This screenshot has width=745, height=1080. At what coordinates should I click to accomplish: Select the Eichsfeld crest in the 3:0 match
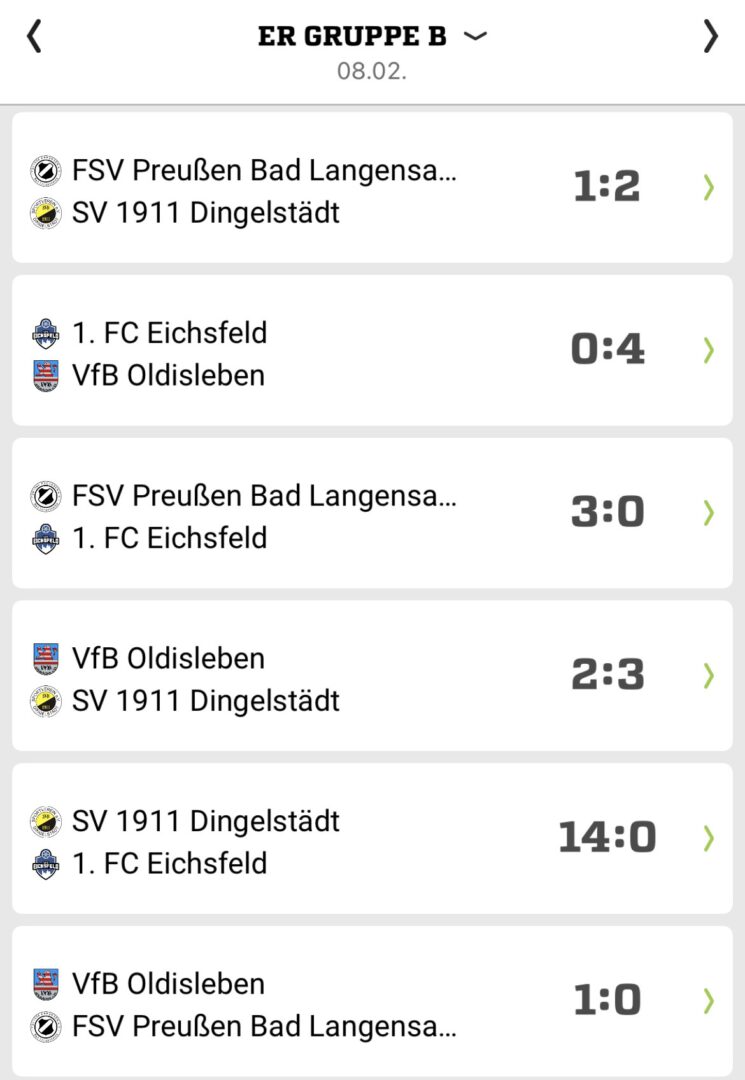point(44,537)
